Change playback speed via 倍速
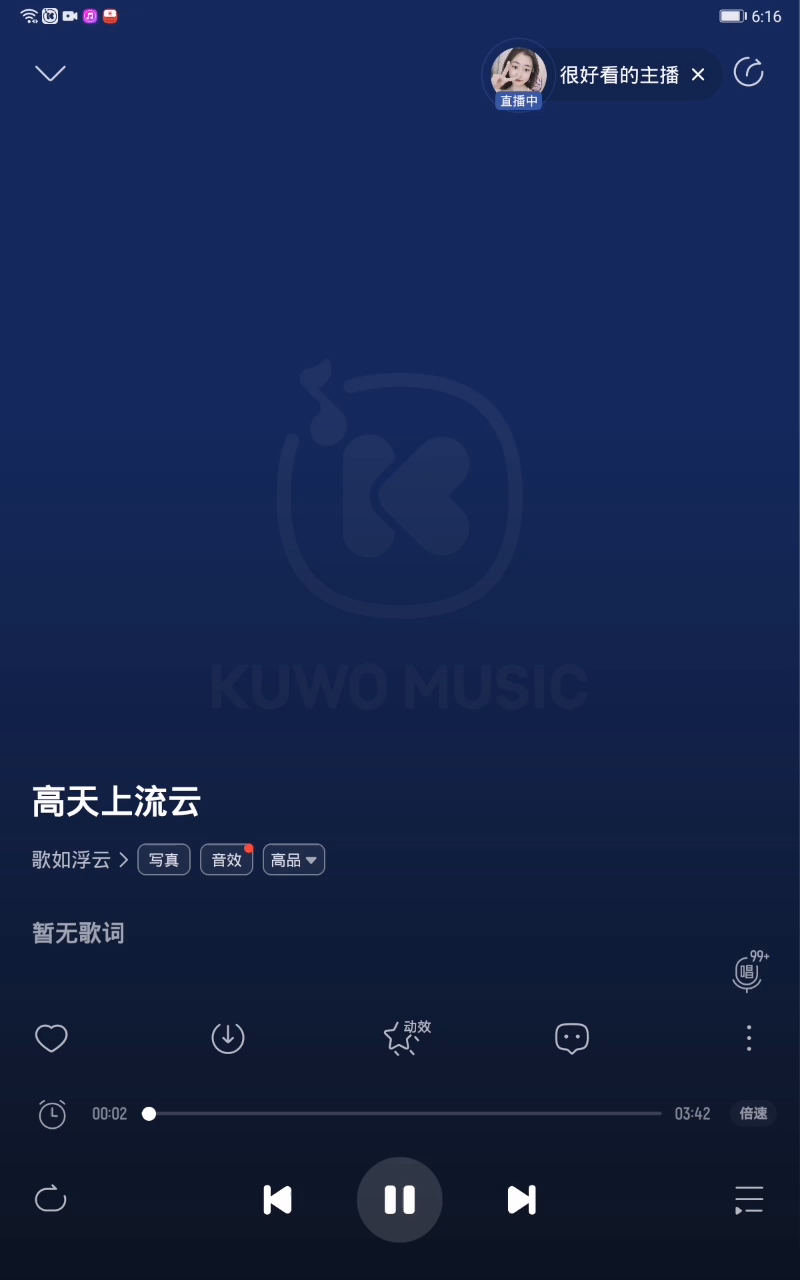Viewport: 800px width, 1280px height. [x=753, y=1114]
